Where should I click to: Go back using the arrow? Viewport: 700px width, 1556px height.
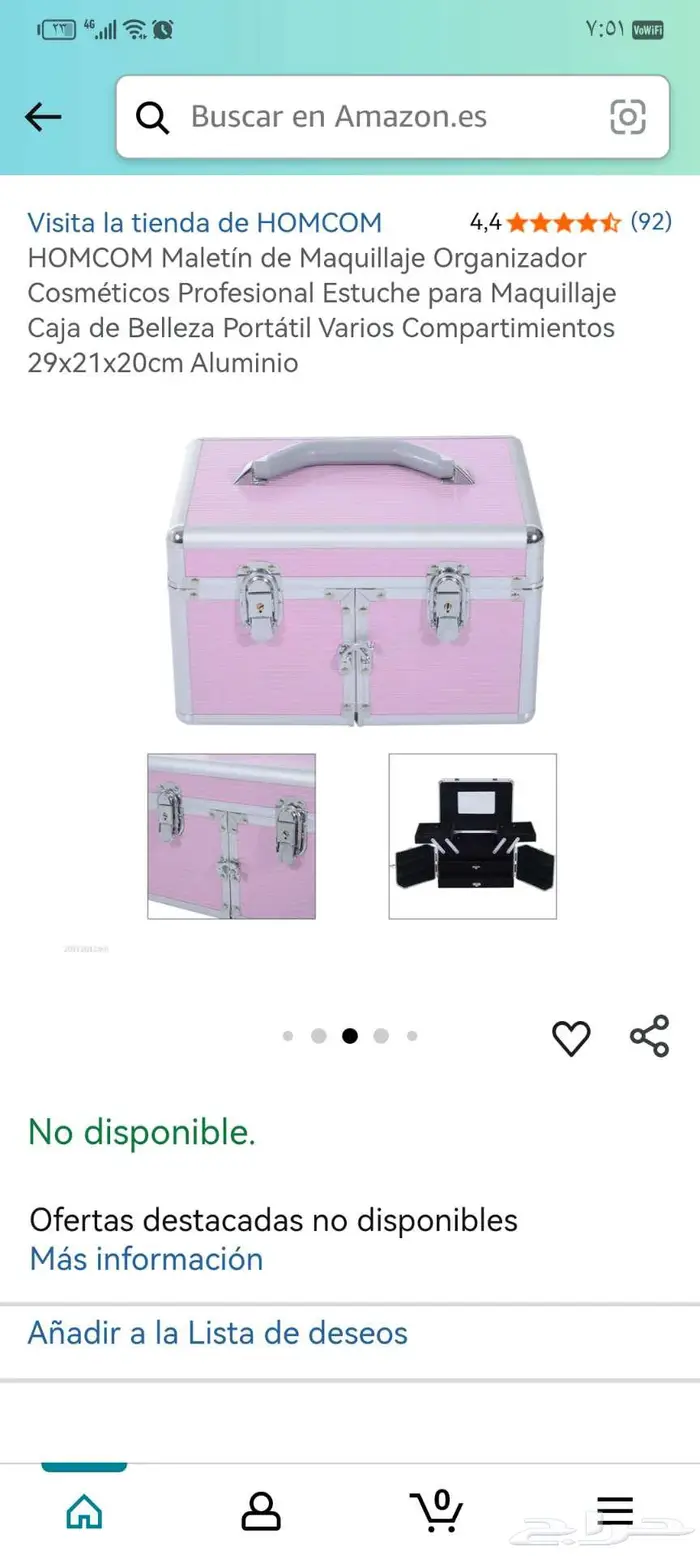[x=43, y=117]
